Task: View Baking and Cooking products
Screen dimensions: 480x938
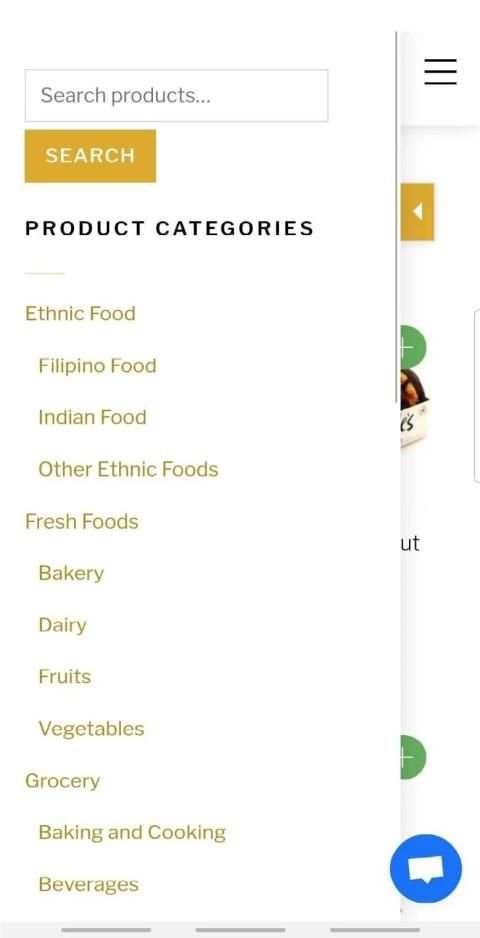Action: 132,833
